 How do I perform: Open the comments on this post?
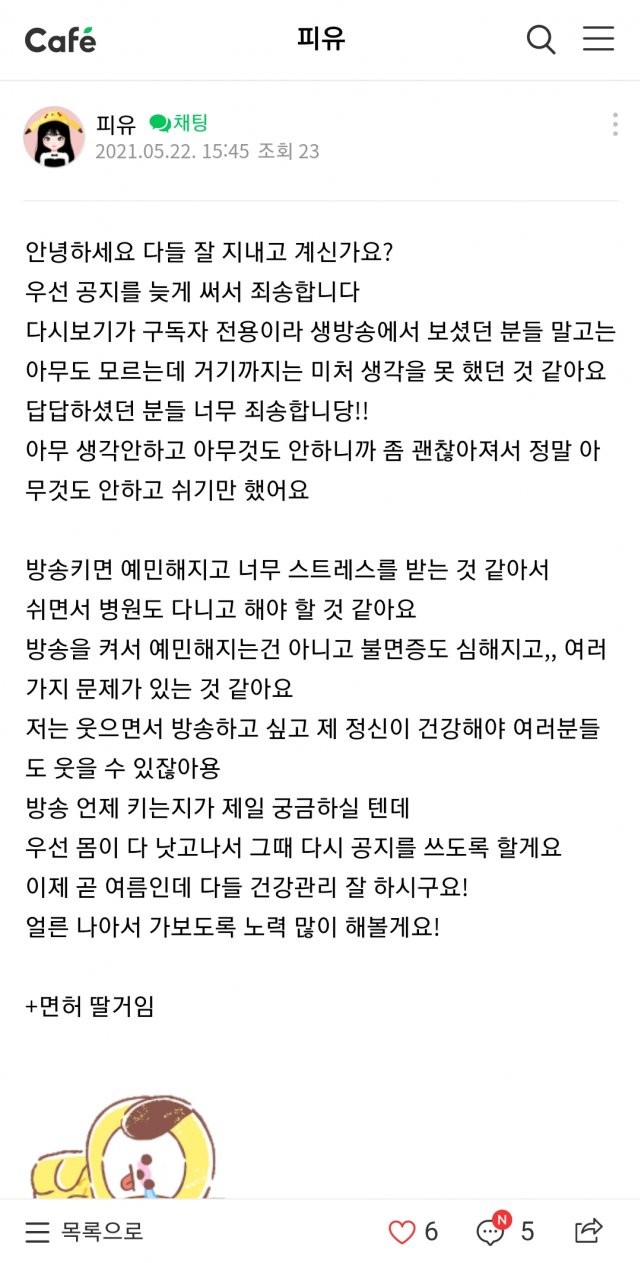491,1231
